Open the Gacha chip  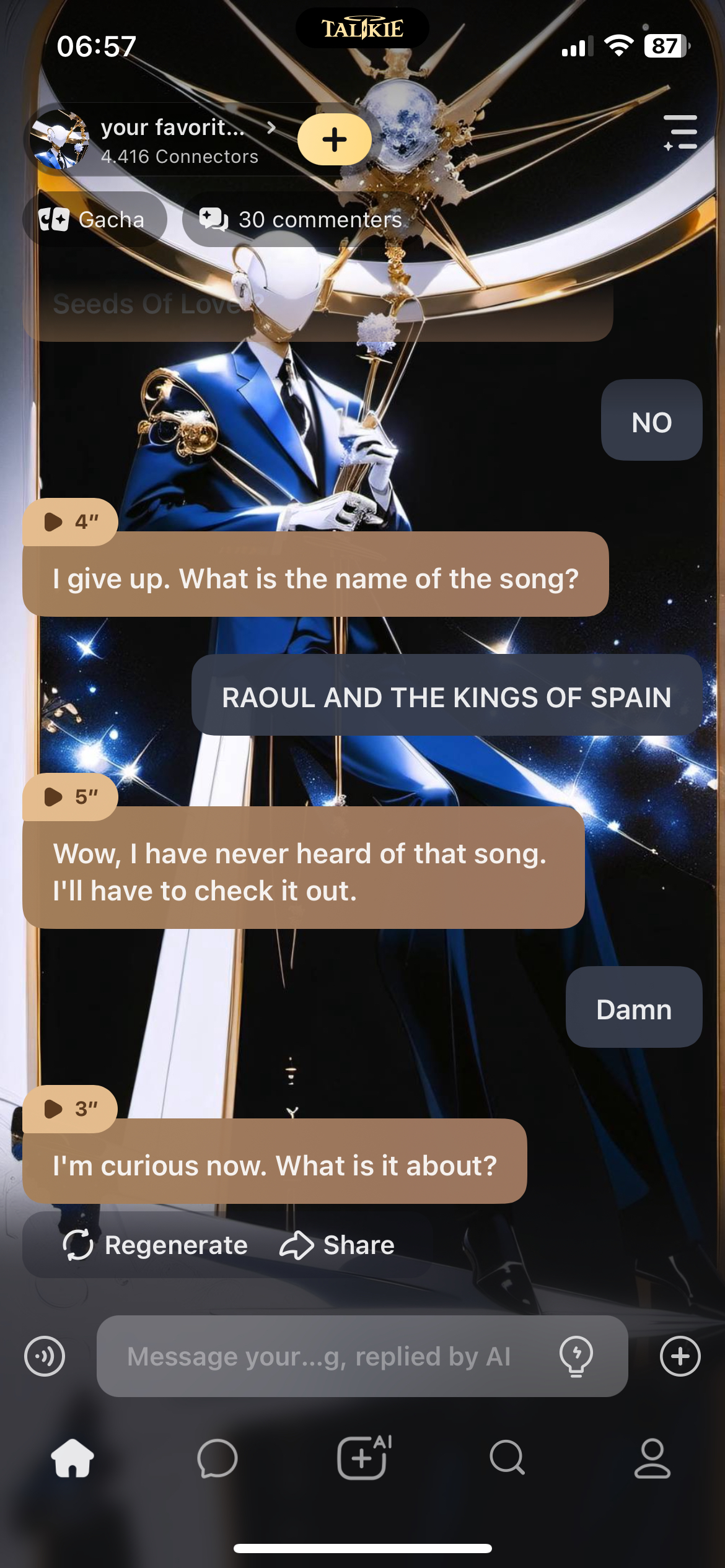(93, 220)
